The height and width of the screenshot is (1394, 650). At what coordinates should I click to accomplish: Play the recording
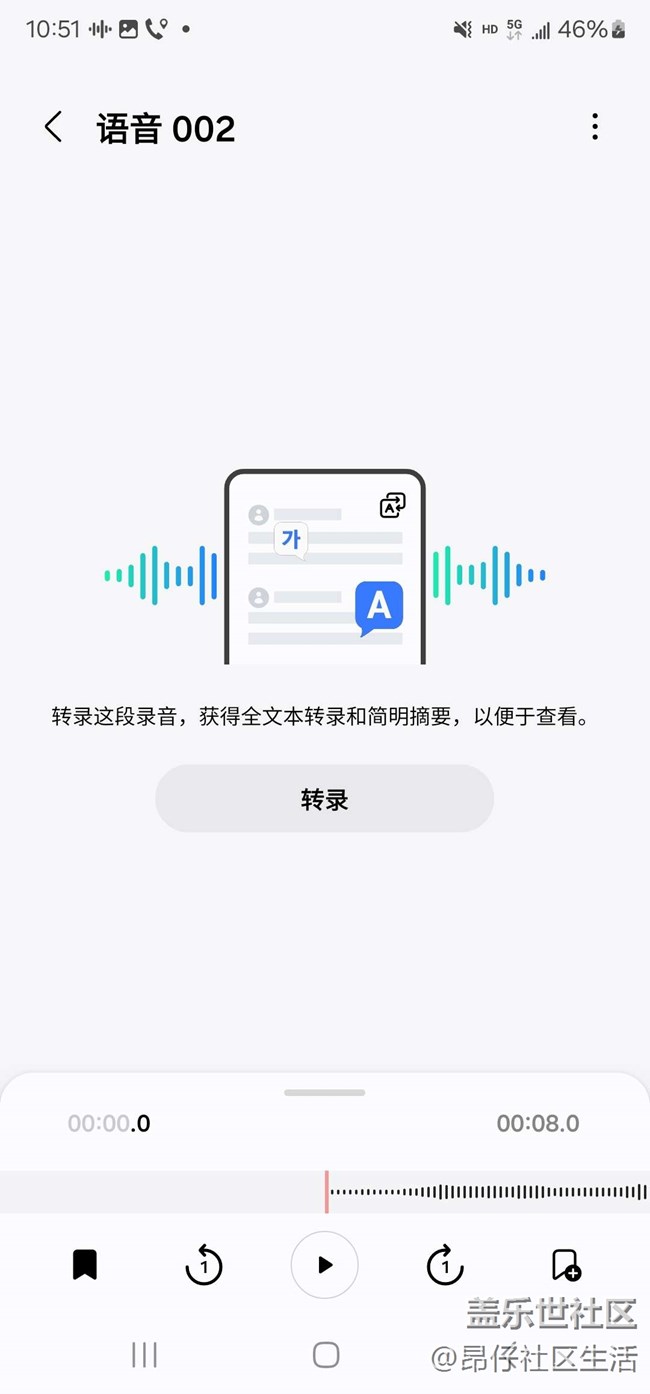point(325,1265)
